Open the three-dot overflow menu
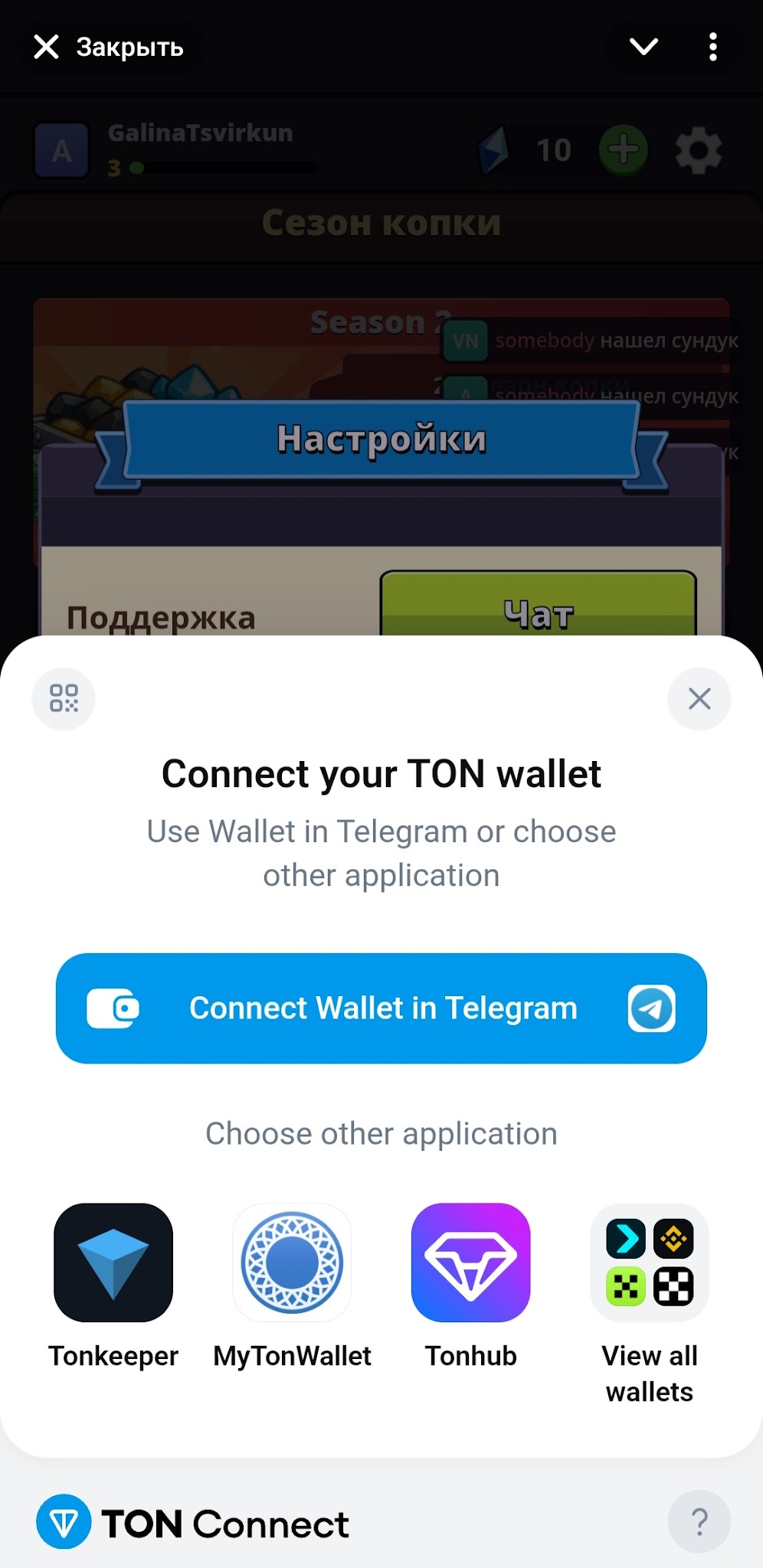Viewport: 763px width, 1568px height. tap(712, 47)
